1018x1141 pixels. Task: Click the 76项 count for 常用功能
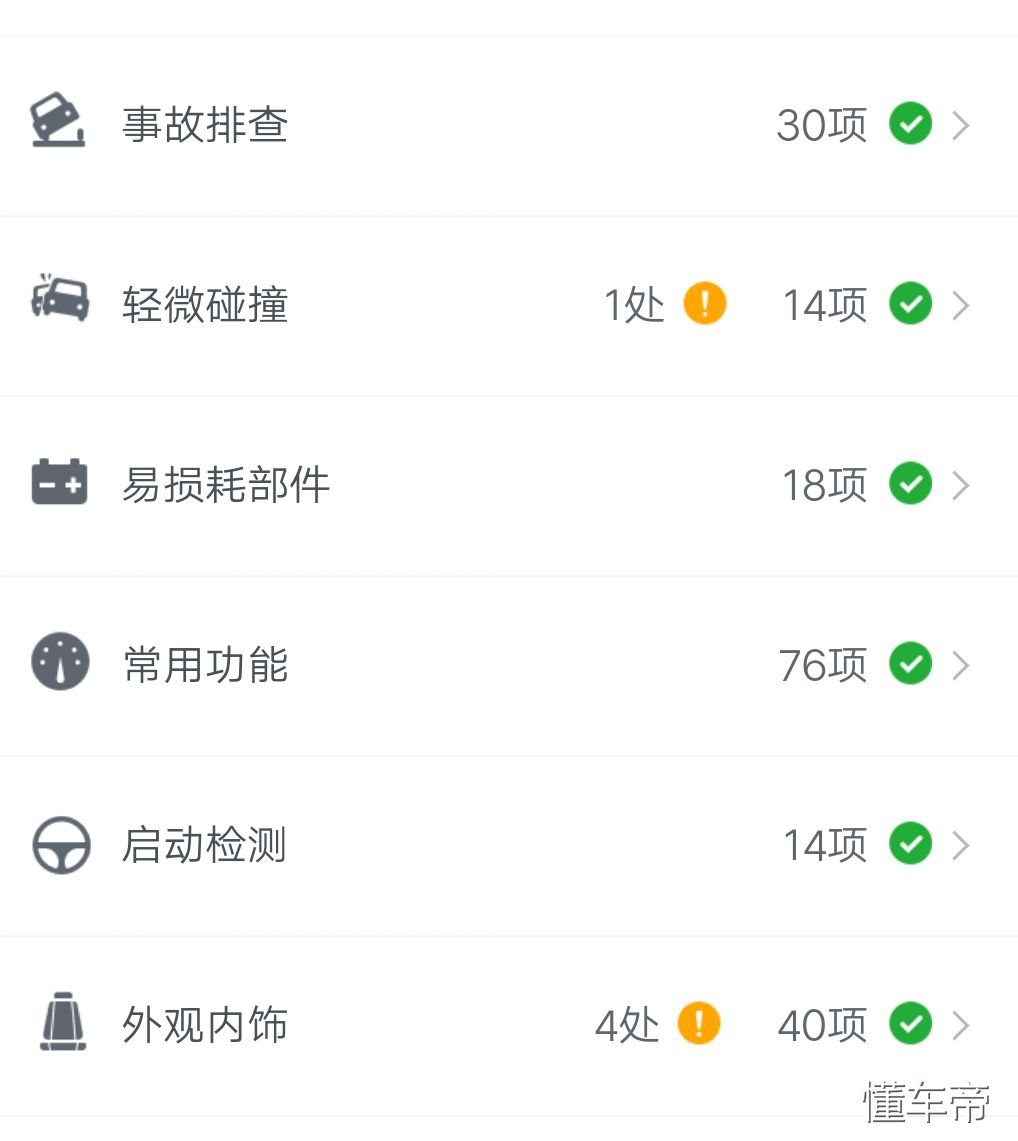(x=822, y=663)
